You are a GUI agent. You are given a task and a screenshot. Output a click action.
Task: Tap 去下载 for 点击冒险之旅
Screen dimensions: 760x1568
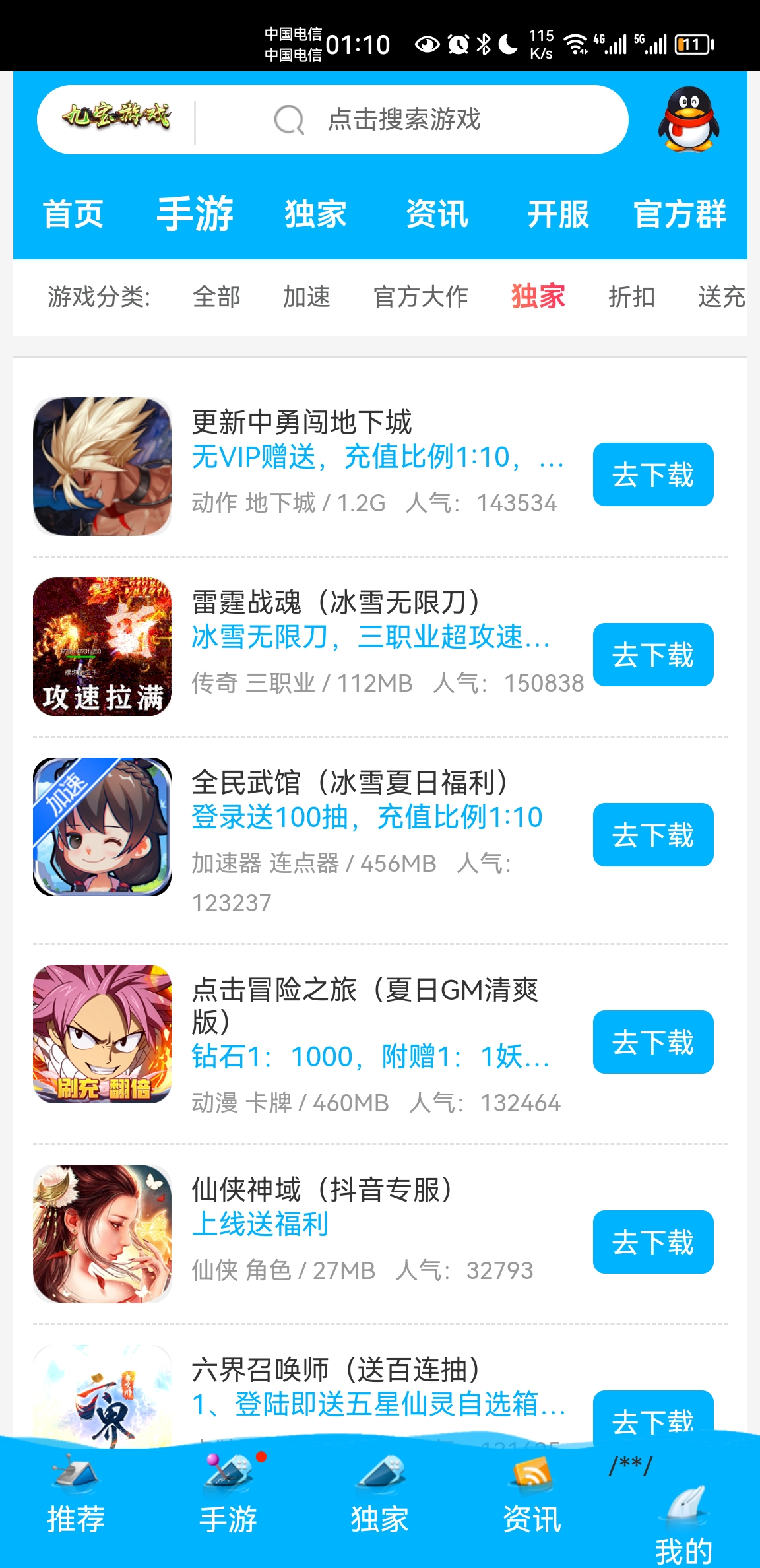(x=652, y=1042)
